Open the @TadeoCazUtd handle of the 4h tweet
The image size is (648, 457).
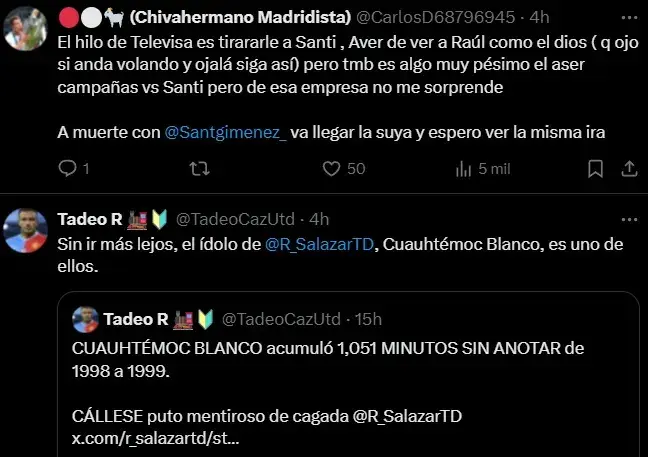coord(239,219)
